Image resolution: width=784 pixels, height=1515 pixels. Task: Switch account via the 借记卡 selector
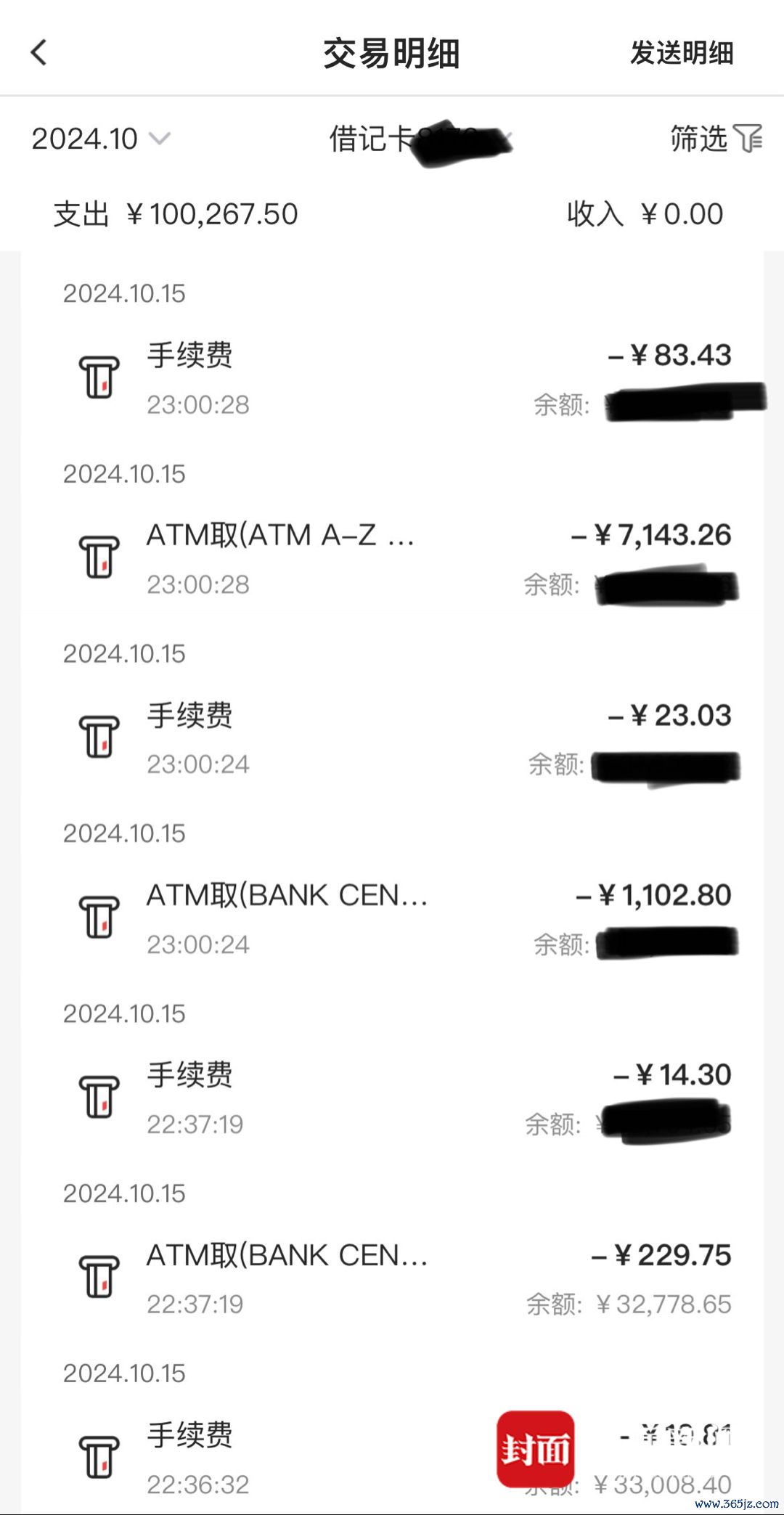tap(421, 139)
